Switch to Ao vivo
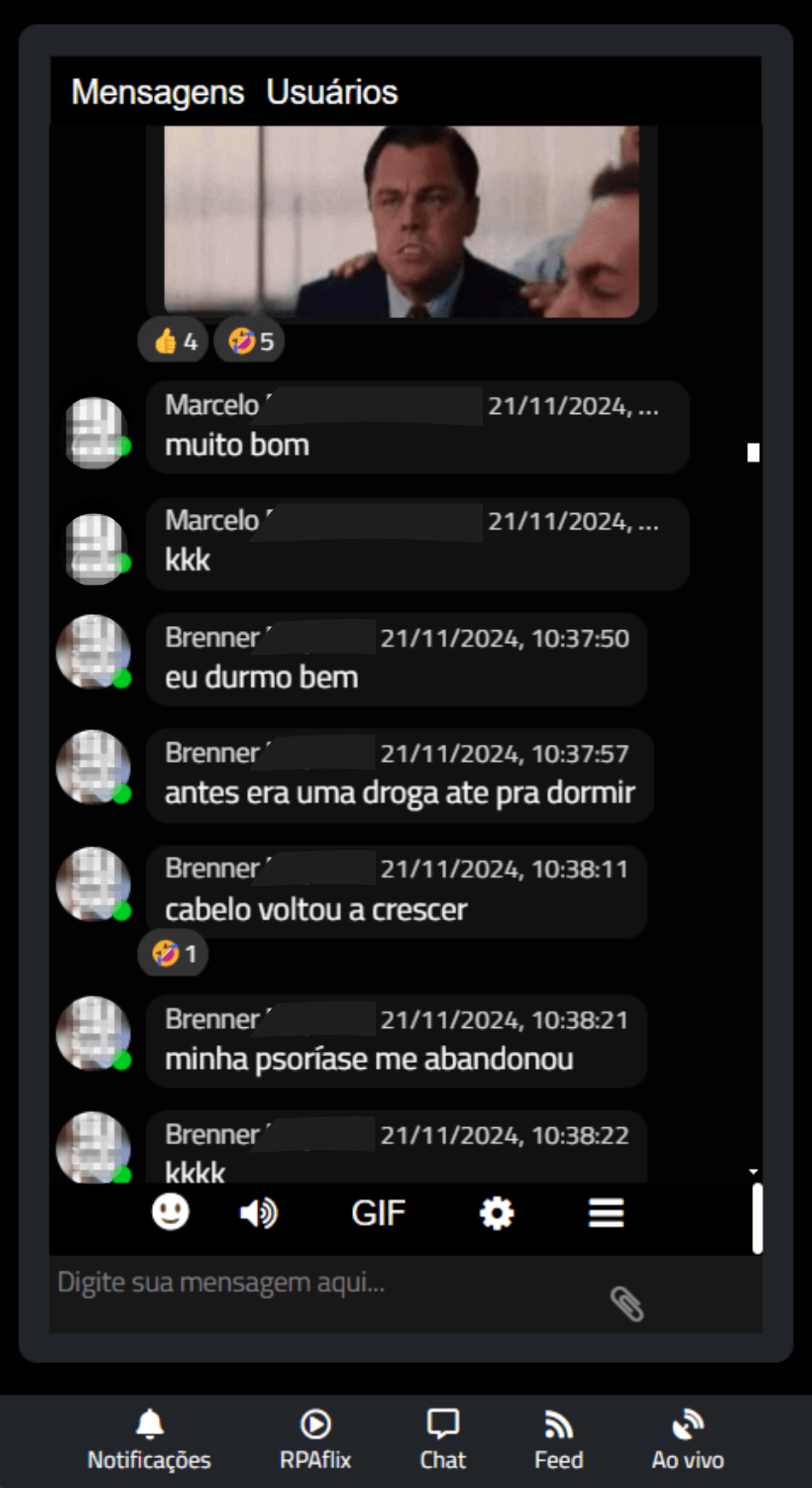The height and width of the screenshot is (1488, 812). [x=688, y=1440]
